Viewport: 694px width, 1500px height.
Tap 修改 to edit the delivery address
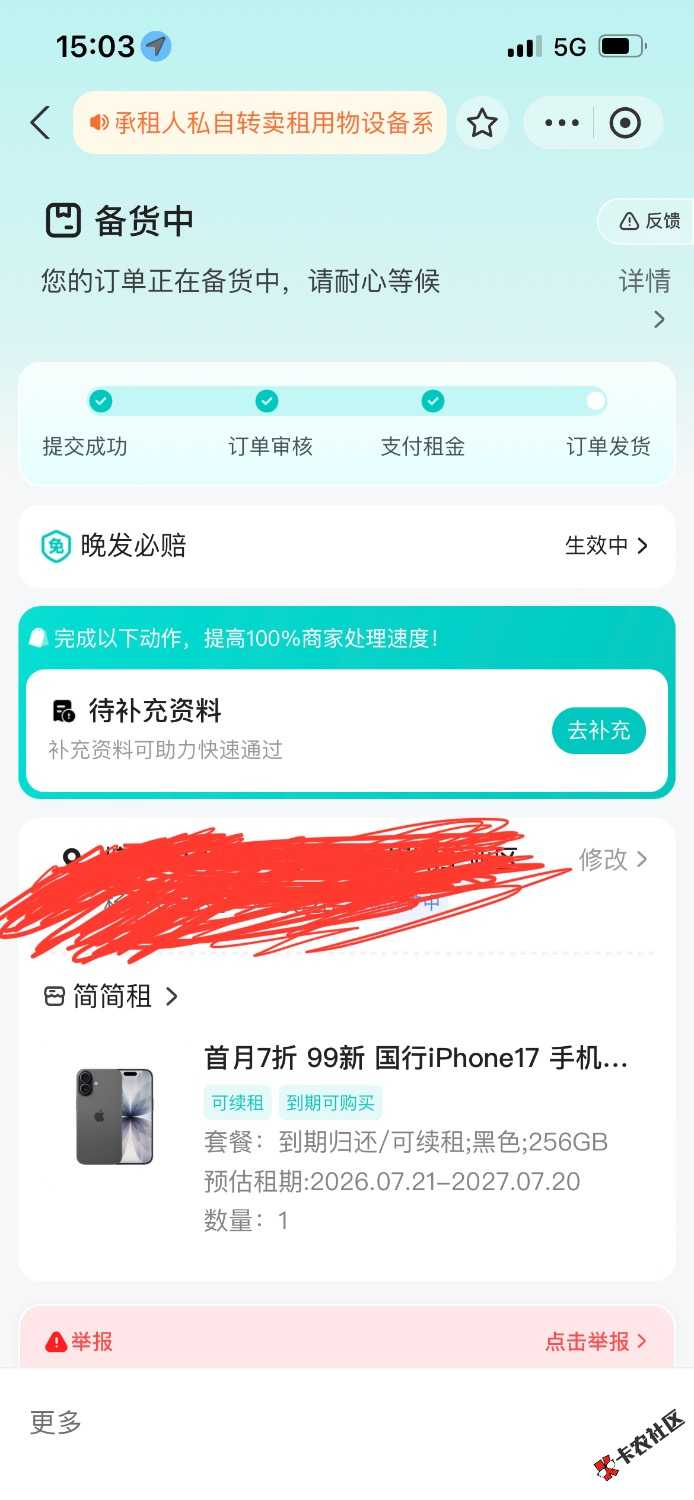tap(613, 859)
